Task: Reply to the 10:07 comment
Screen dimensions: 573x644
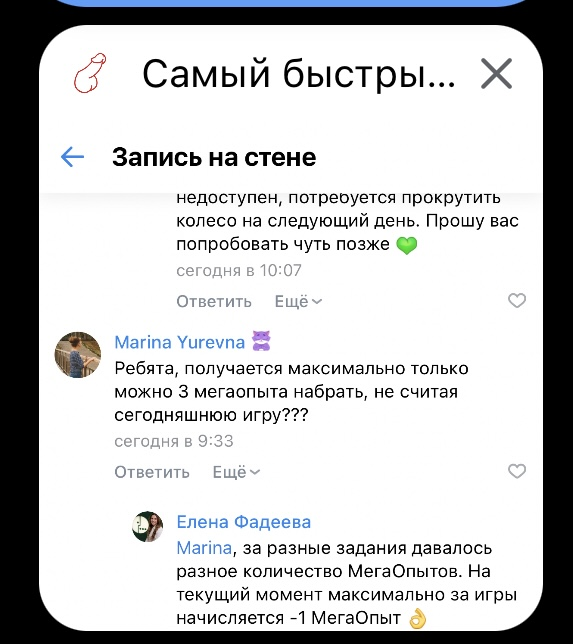Action: [214, 301]
